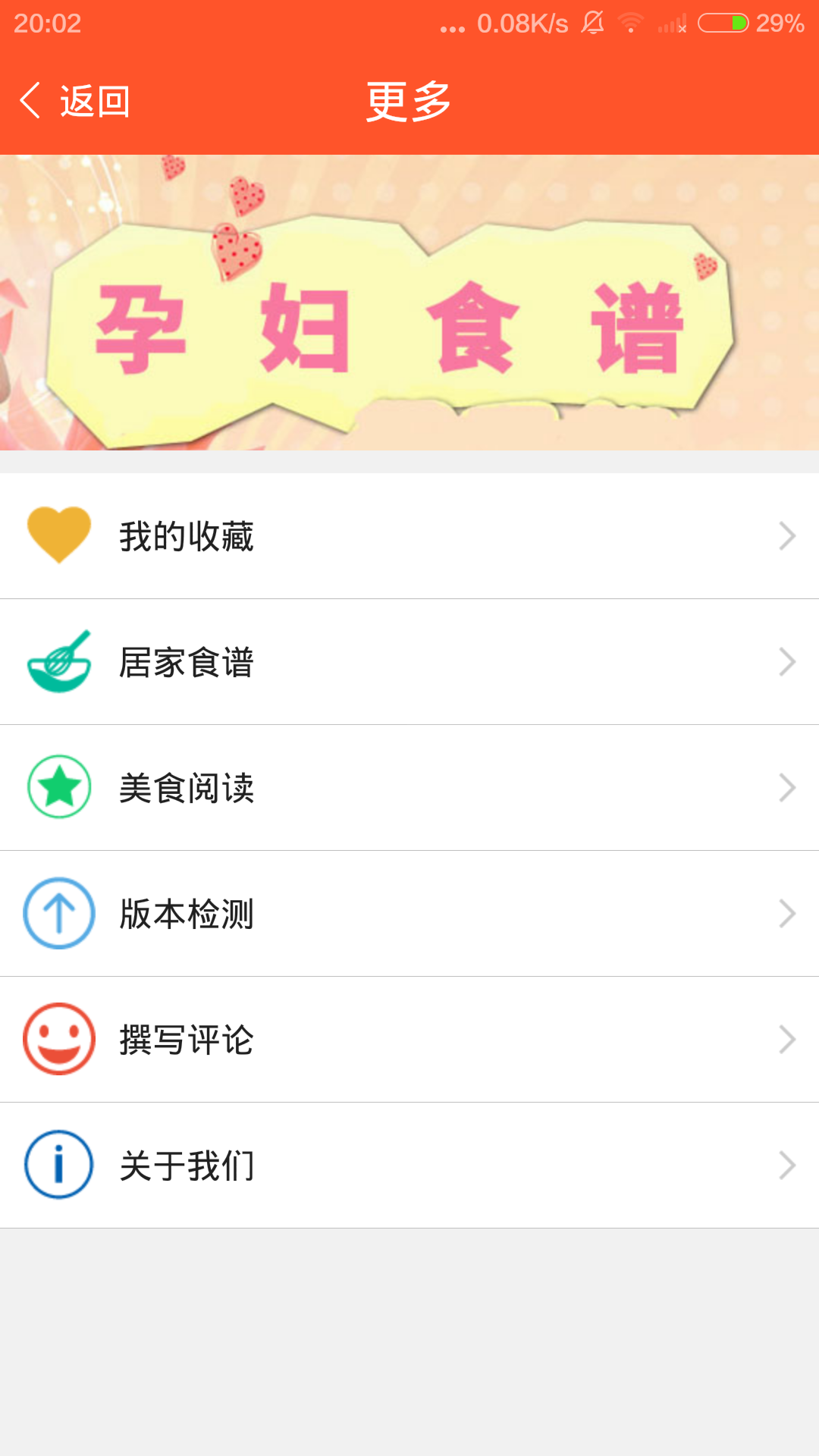Viewport: 819px width, 1456px height.
Task: Expand the 我的收藏 row via its right chevron
Action: click(787, 535)
